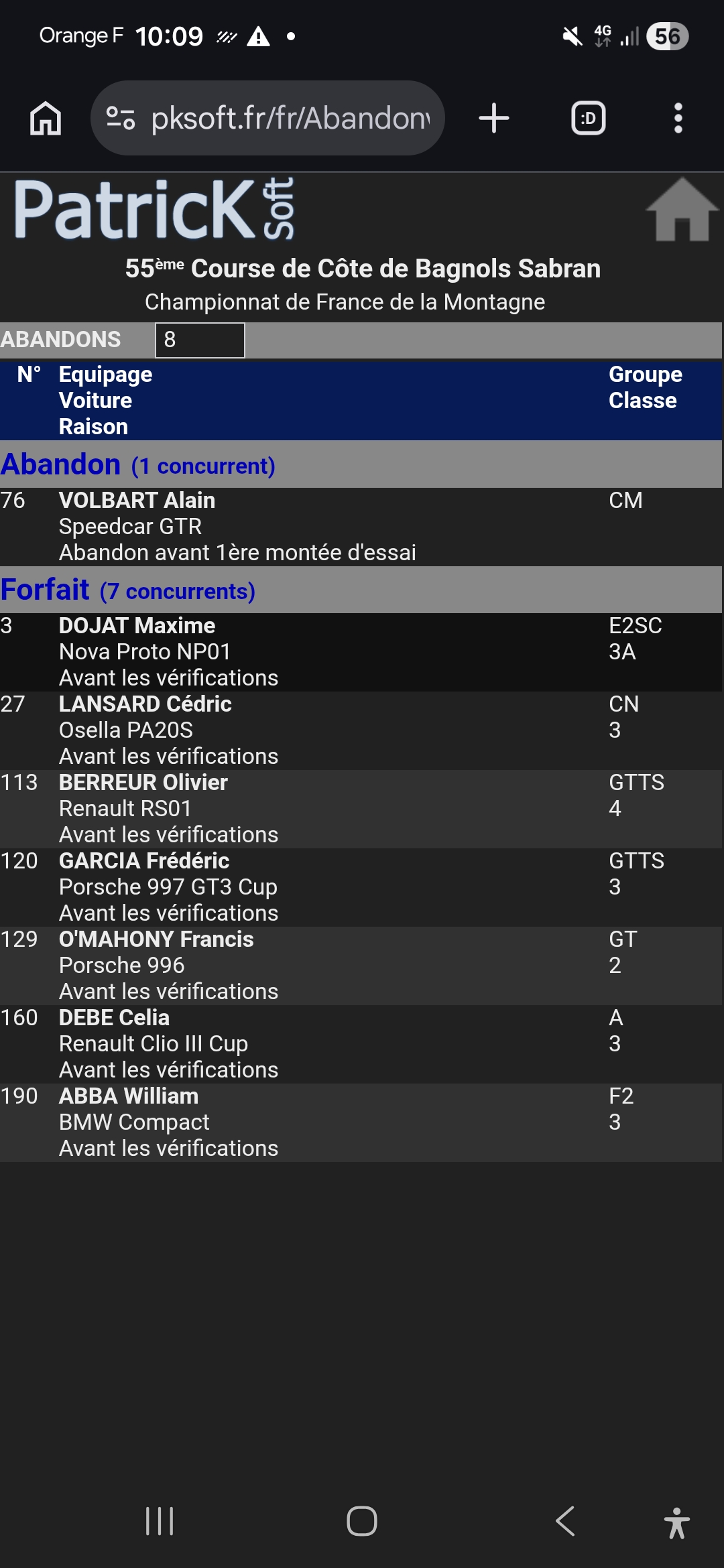
Task: Open recent apps from navigation bar
Action: (160, 1520)
